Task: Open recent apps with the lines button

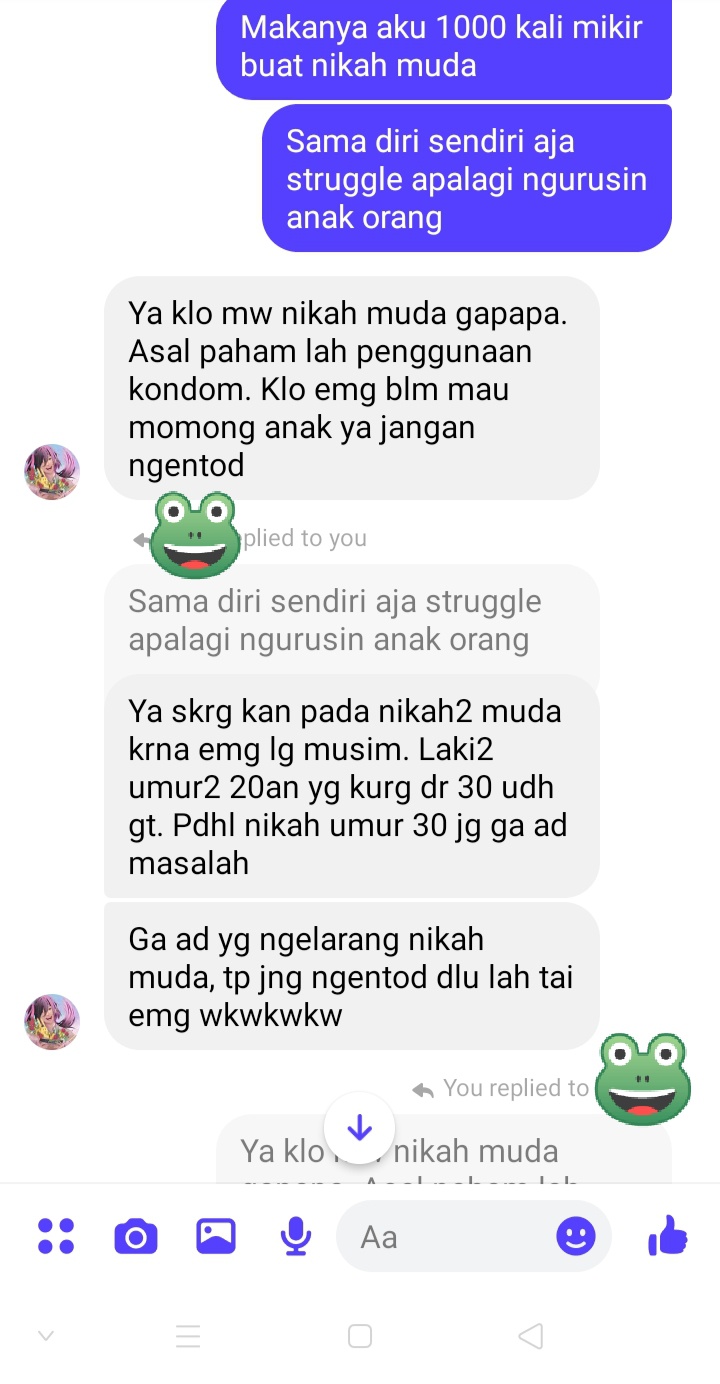Action: [188, 1335]
